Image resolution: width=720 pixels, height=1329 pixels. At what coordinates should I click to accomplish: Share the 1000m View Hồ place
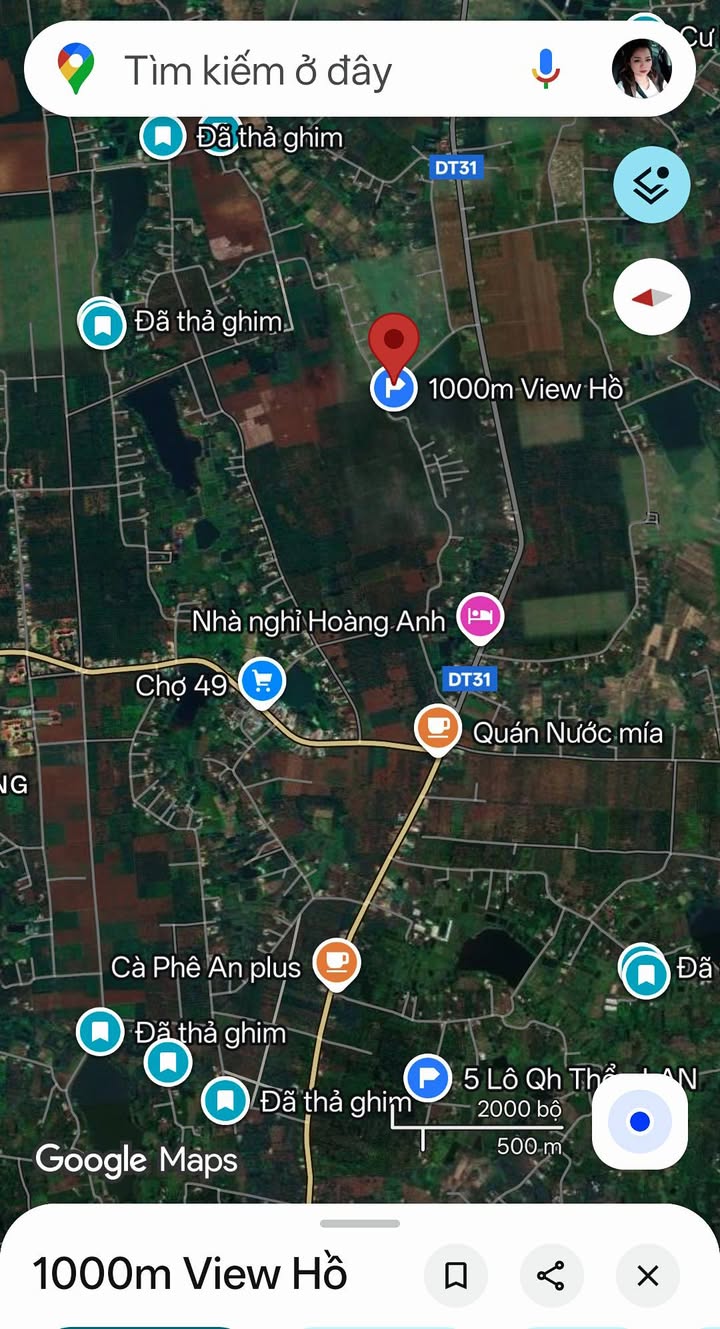pos(551,1275)
